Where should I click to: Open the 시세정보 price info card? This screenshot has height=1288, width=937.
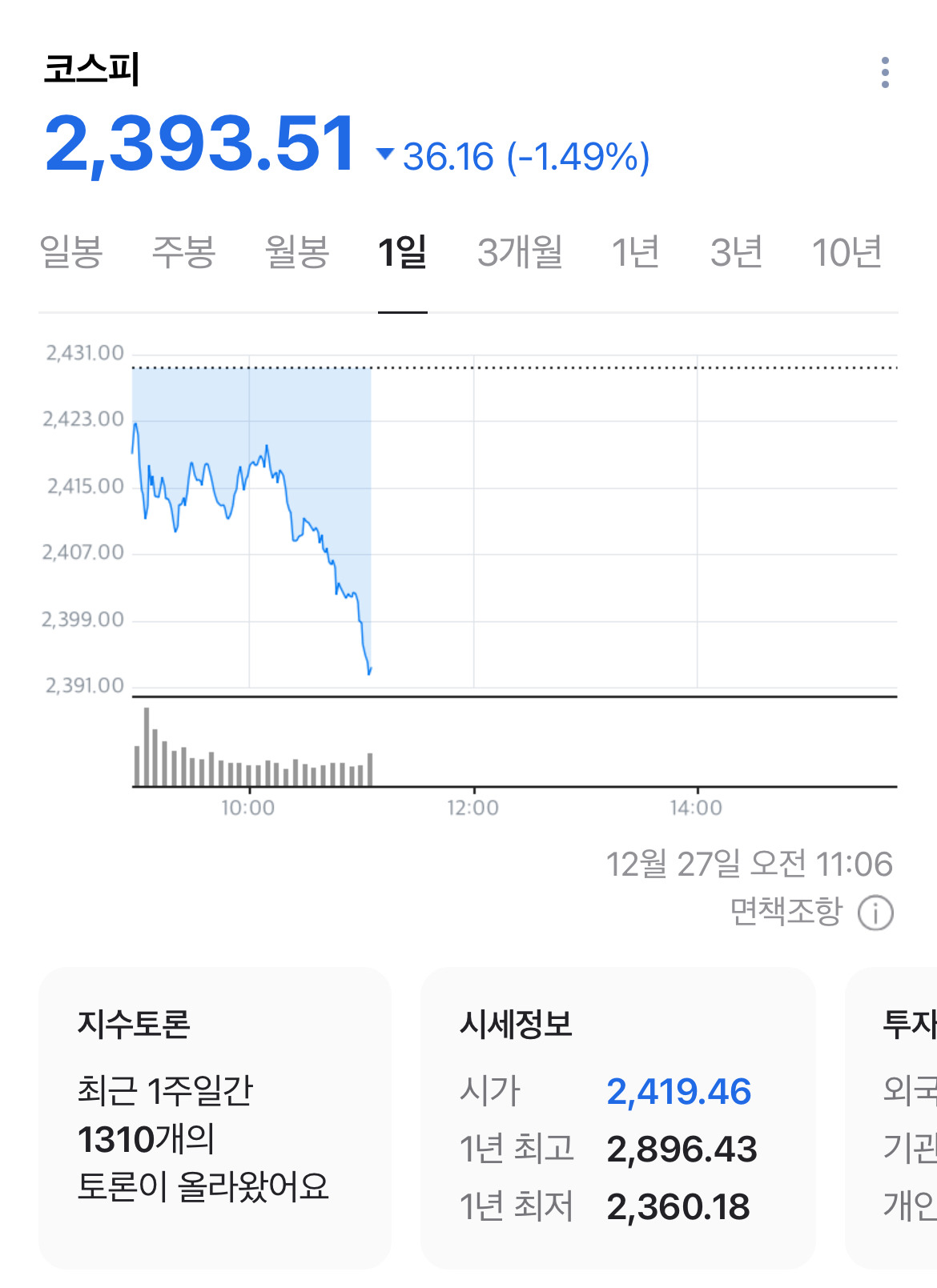617,1117
